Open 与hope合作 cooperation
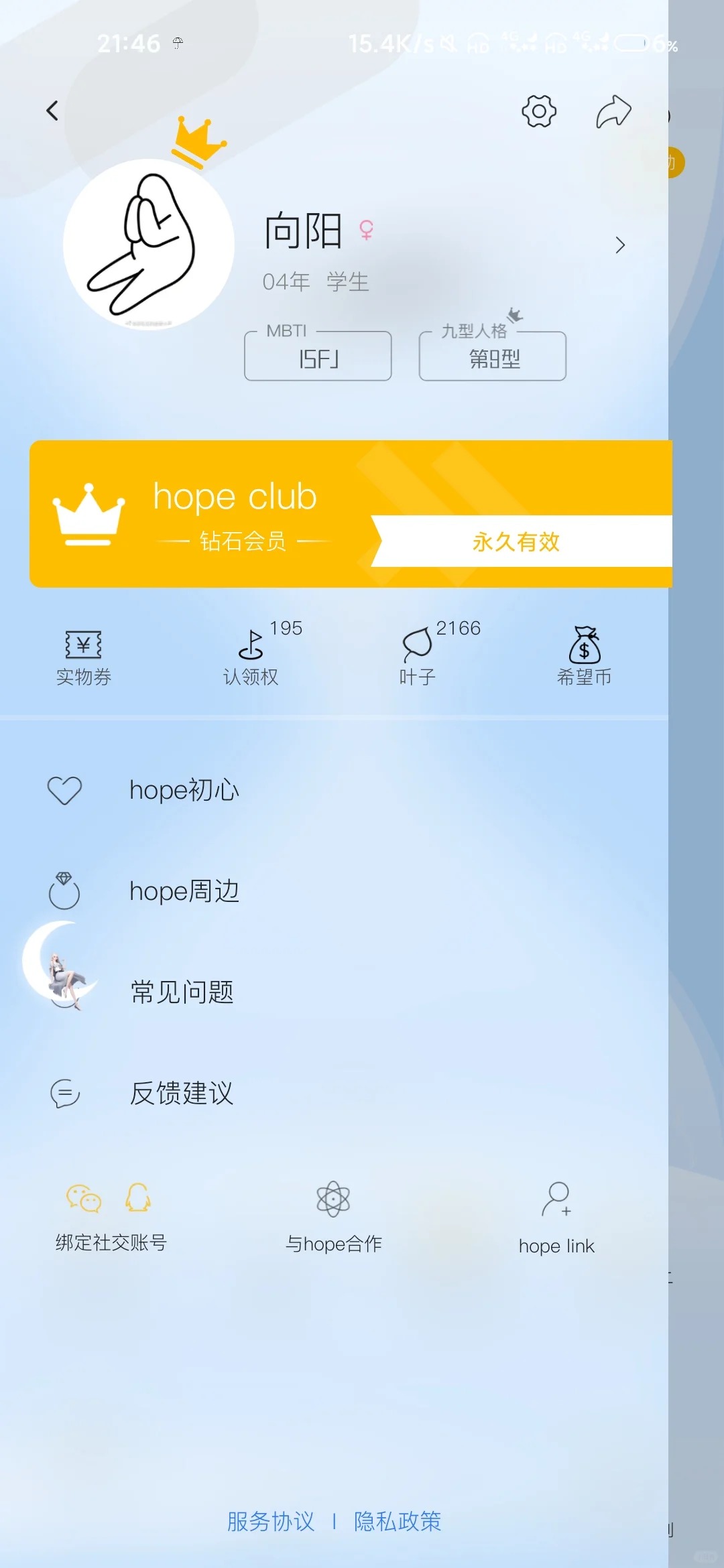 [333, 1216]
